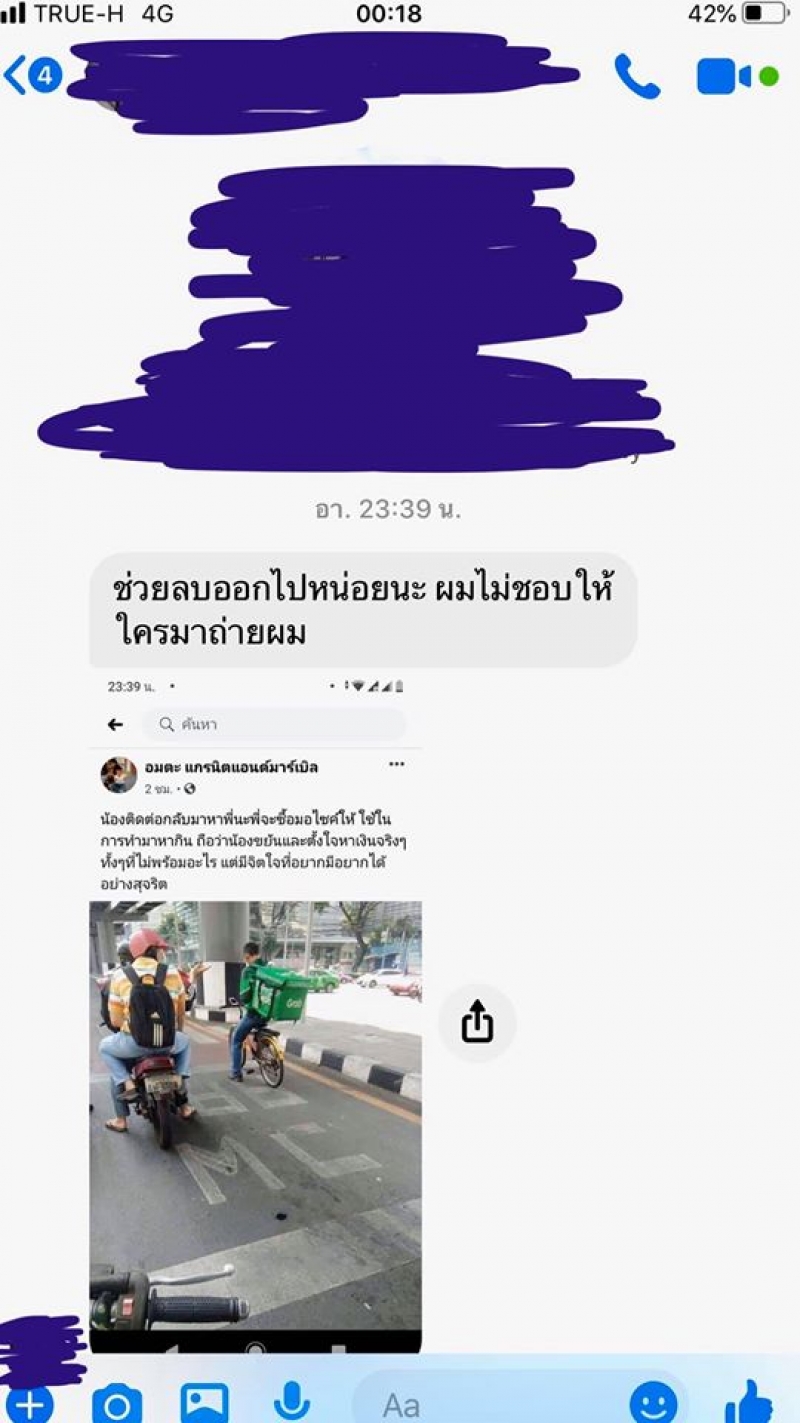Start a video call
The height and width of the screenshot is (1423, 800).
tap(725, 77)
